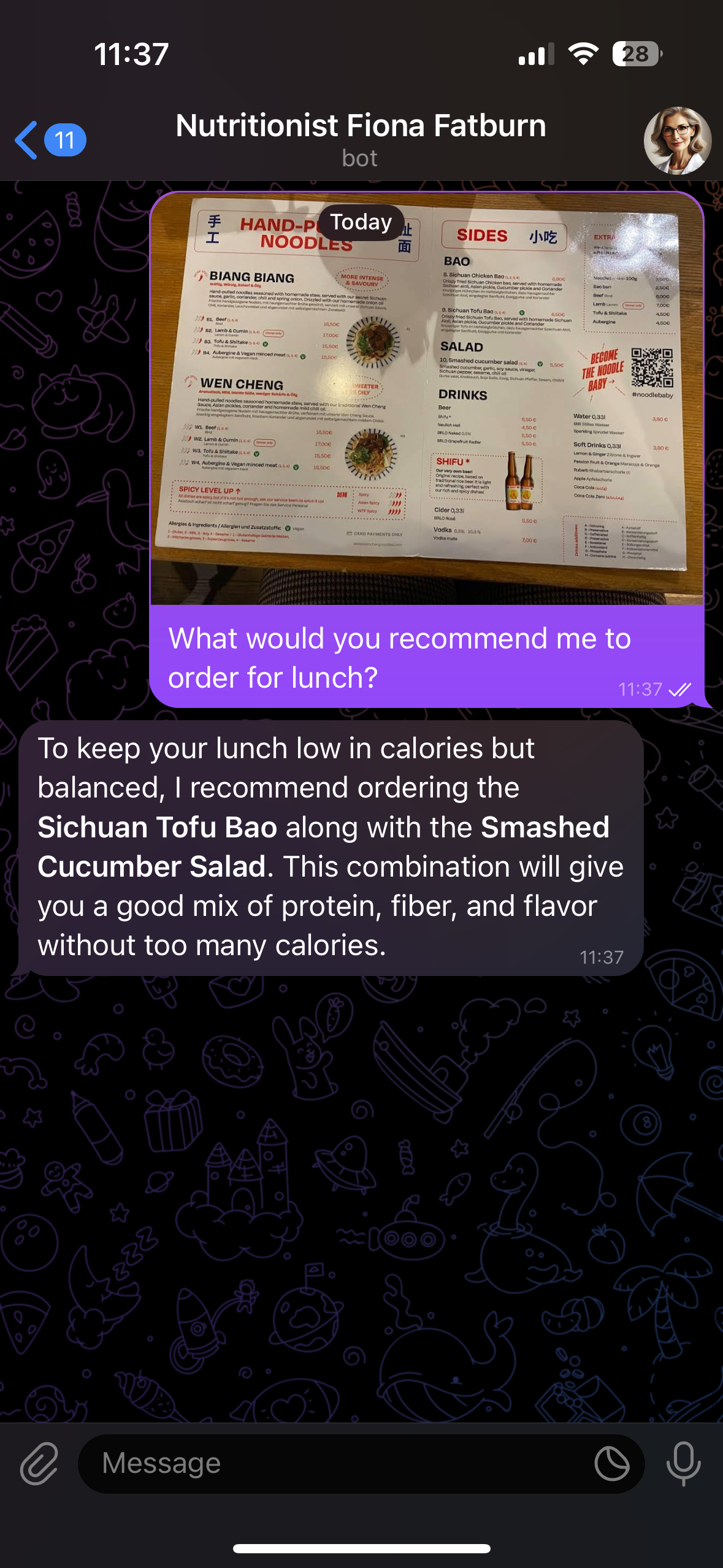Screen dimensions: 723x1568
Task: Focus the Message input field
Action: [x=337, y=1464]
